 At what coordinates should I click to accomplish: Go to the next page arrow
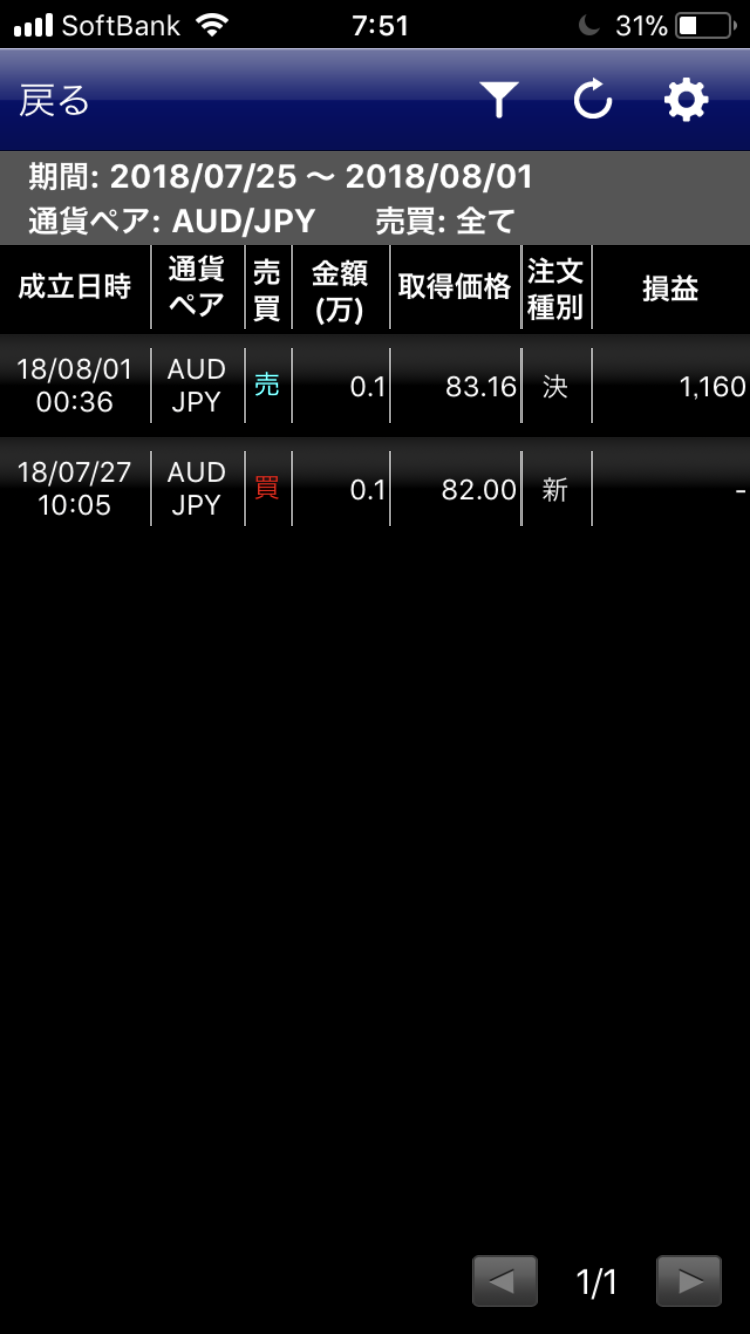tap(689, 1281)
